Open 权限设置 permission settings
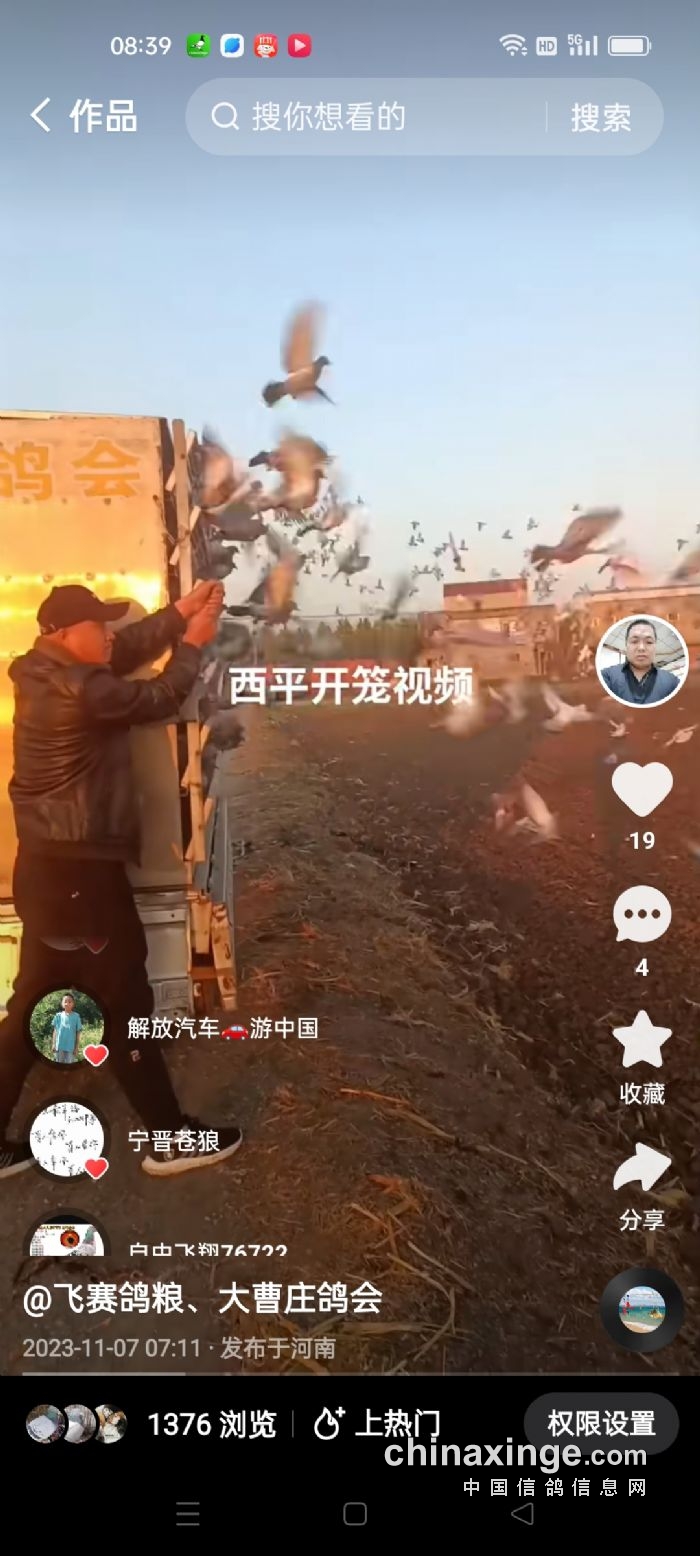The height and width of the screenshot is (1556, 700). (601, 1423)
